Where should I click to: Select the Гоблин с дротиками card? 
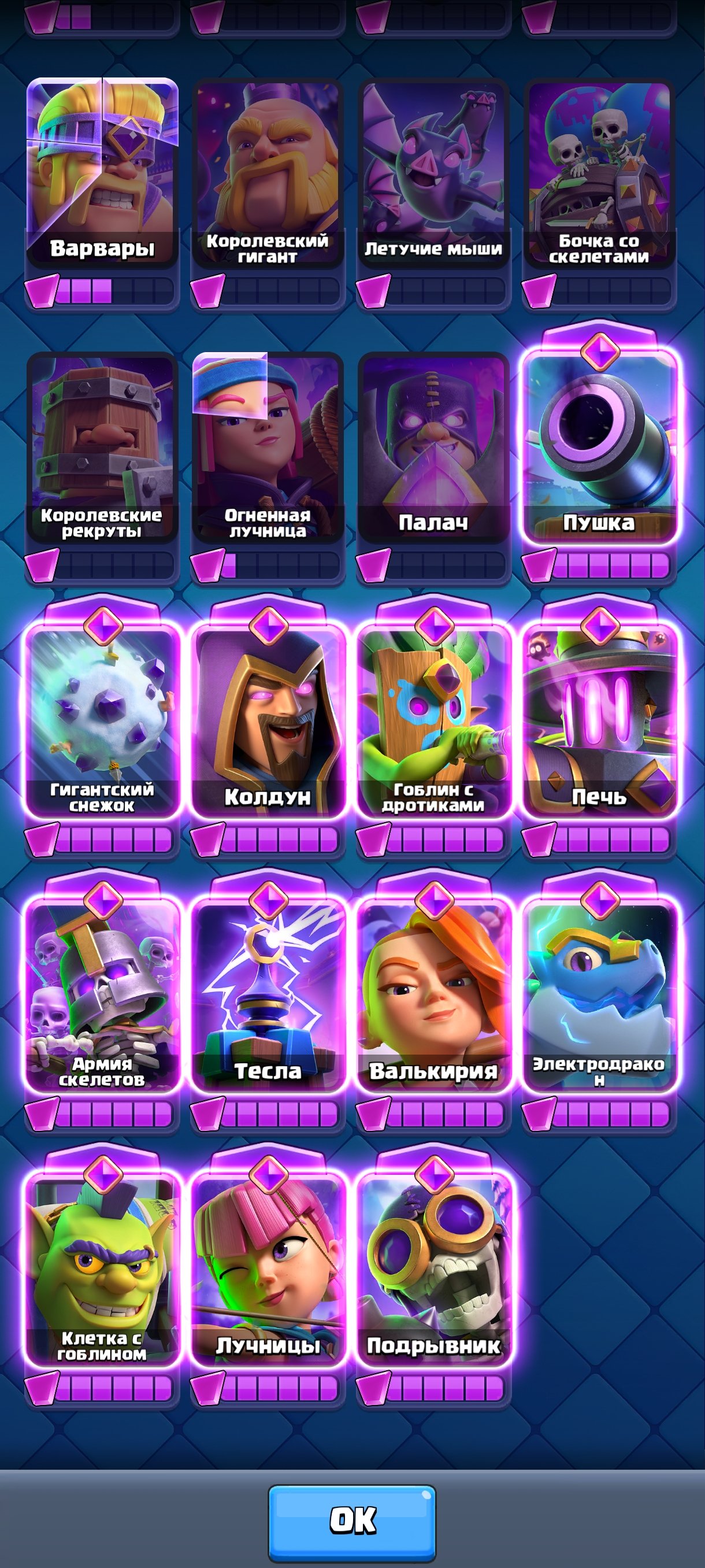click(x=433, y=722)
